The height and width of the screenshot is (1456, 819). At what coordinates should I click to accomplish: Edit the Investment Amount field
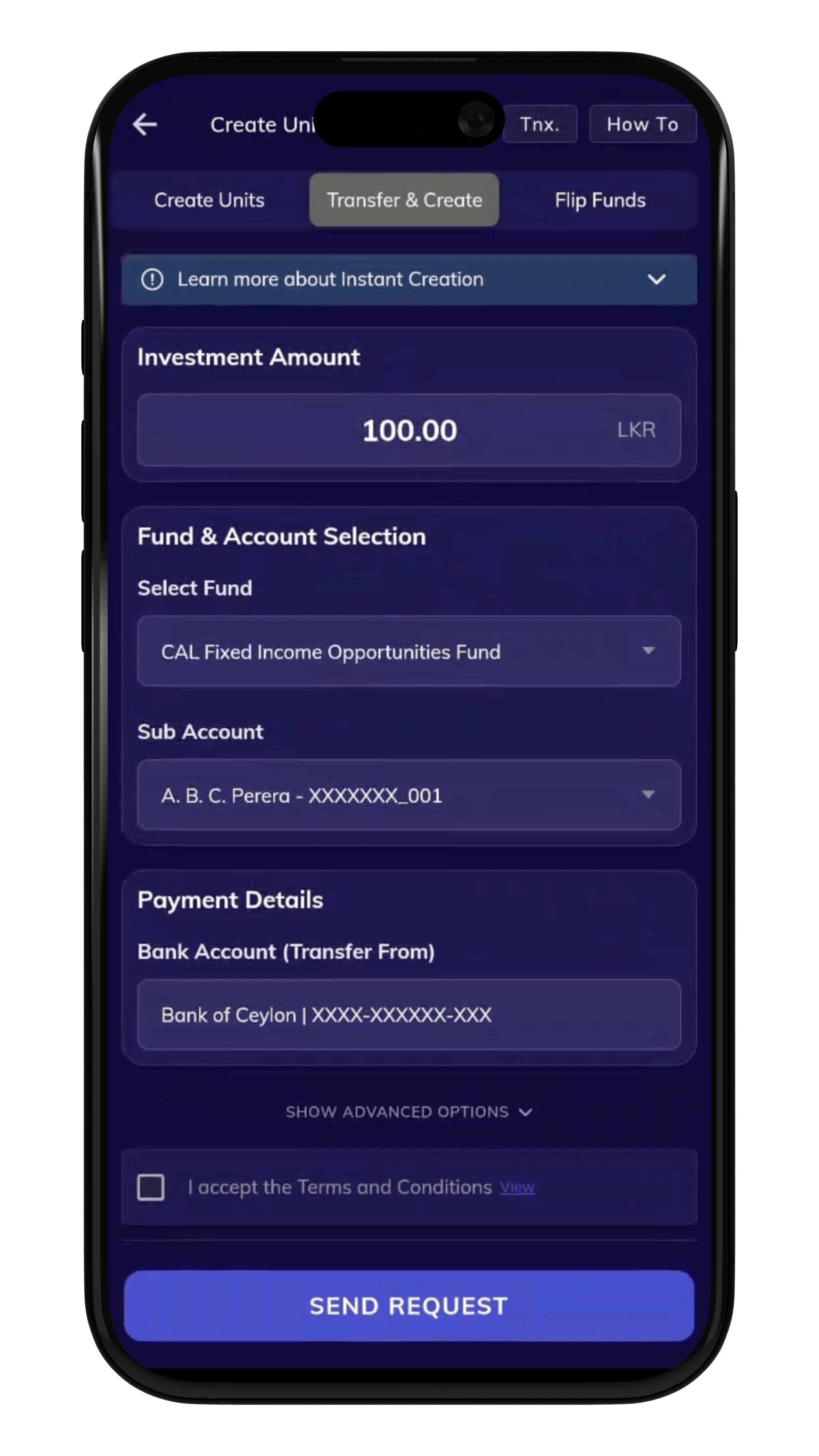[409, 430]
